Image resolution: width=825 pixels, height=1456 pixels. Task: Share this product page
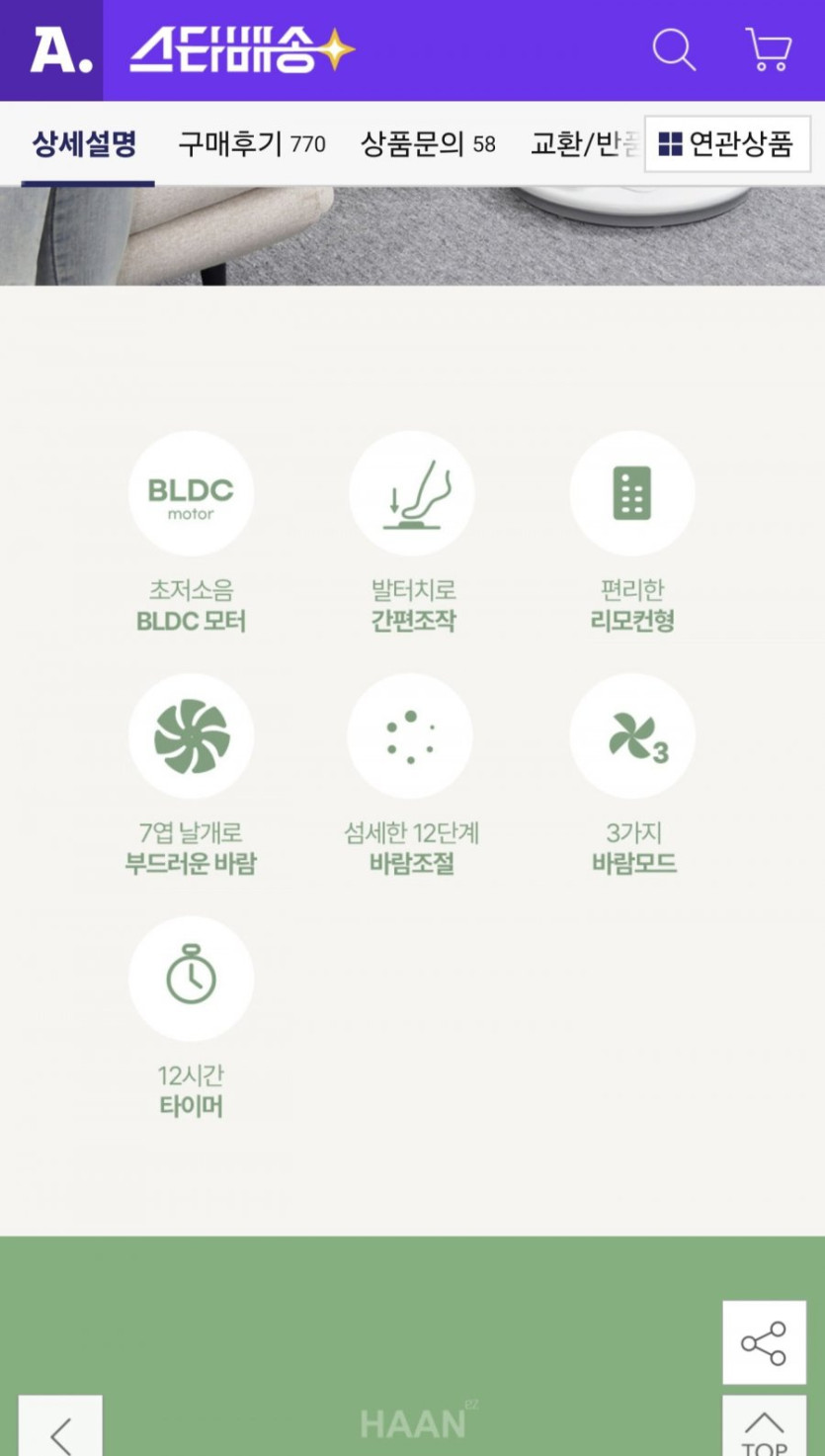[x=763, y=1342]
